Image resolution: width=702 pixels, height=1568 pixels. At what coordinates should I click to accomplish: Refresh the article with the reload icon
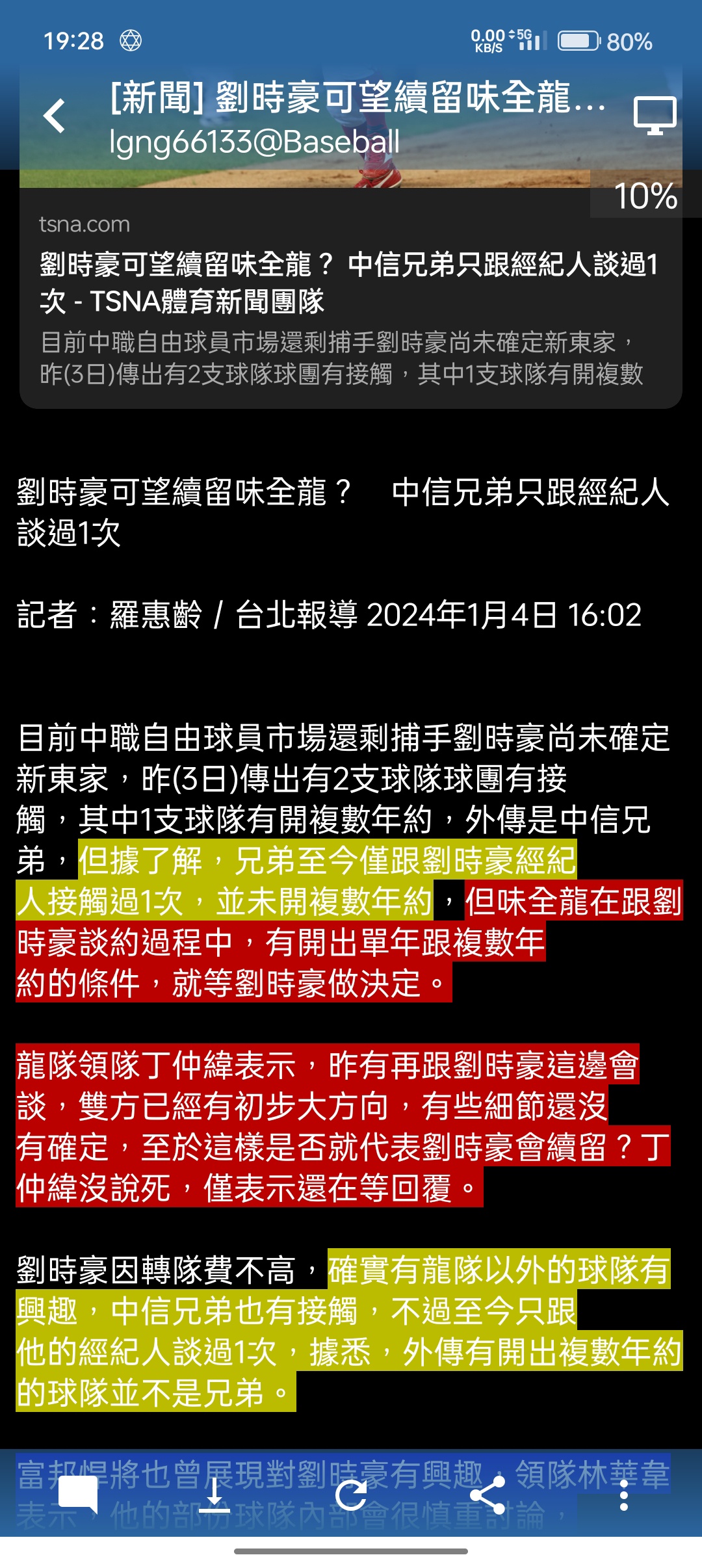351,1495
